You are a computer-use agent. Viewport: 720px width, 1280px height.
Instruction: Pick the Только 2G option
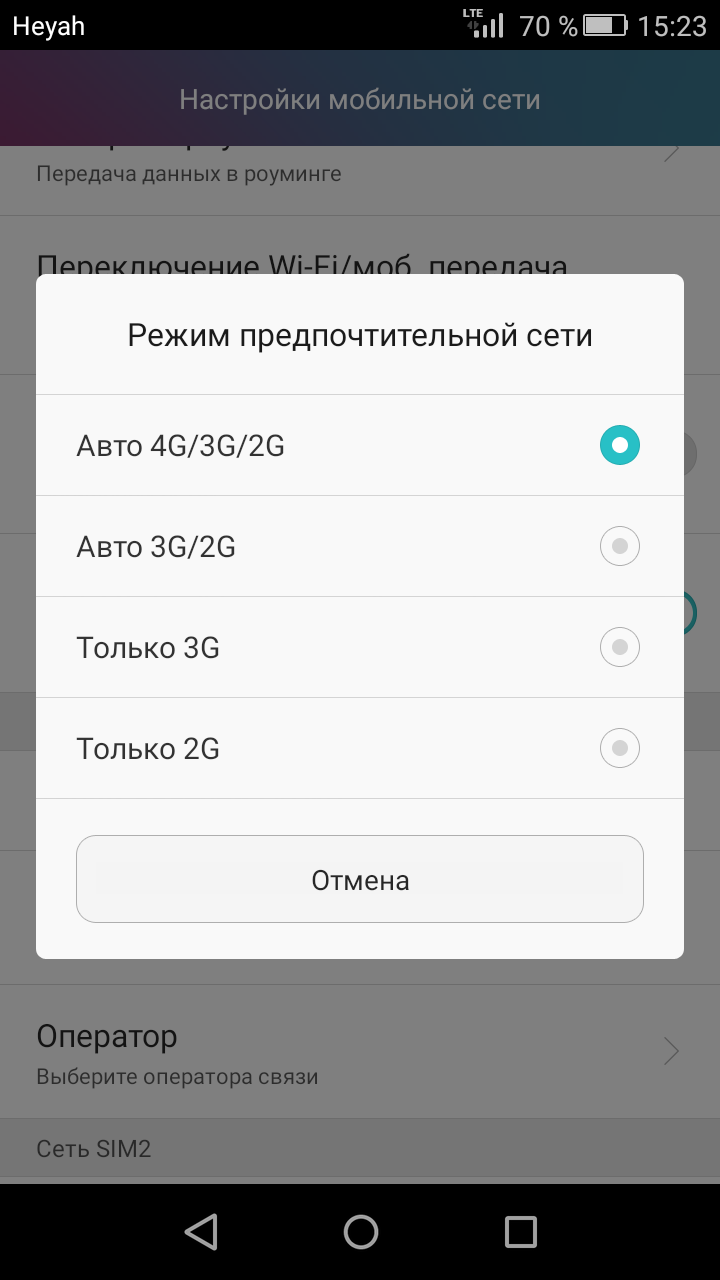click(359, 748)
